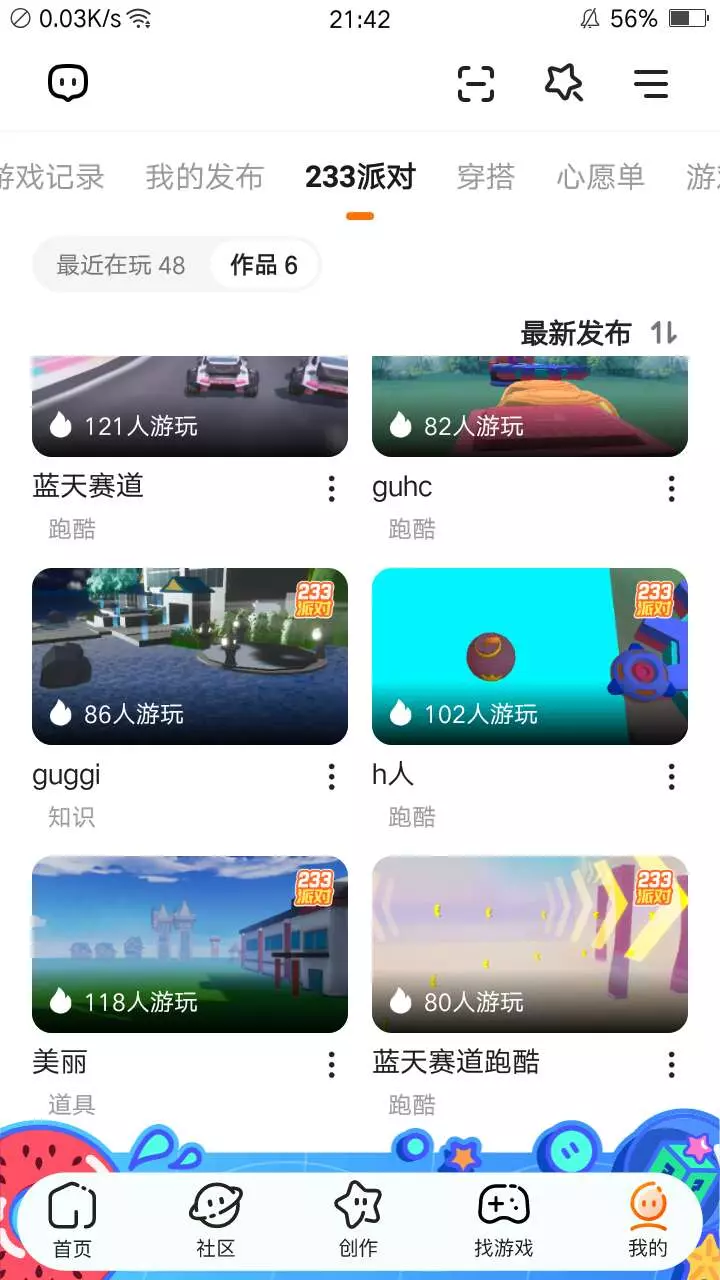Open more options for guhc

click(671, 489)
